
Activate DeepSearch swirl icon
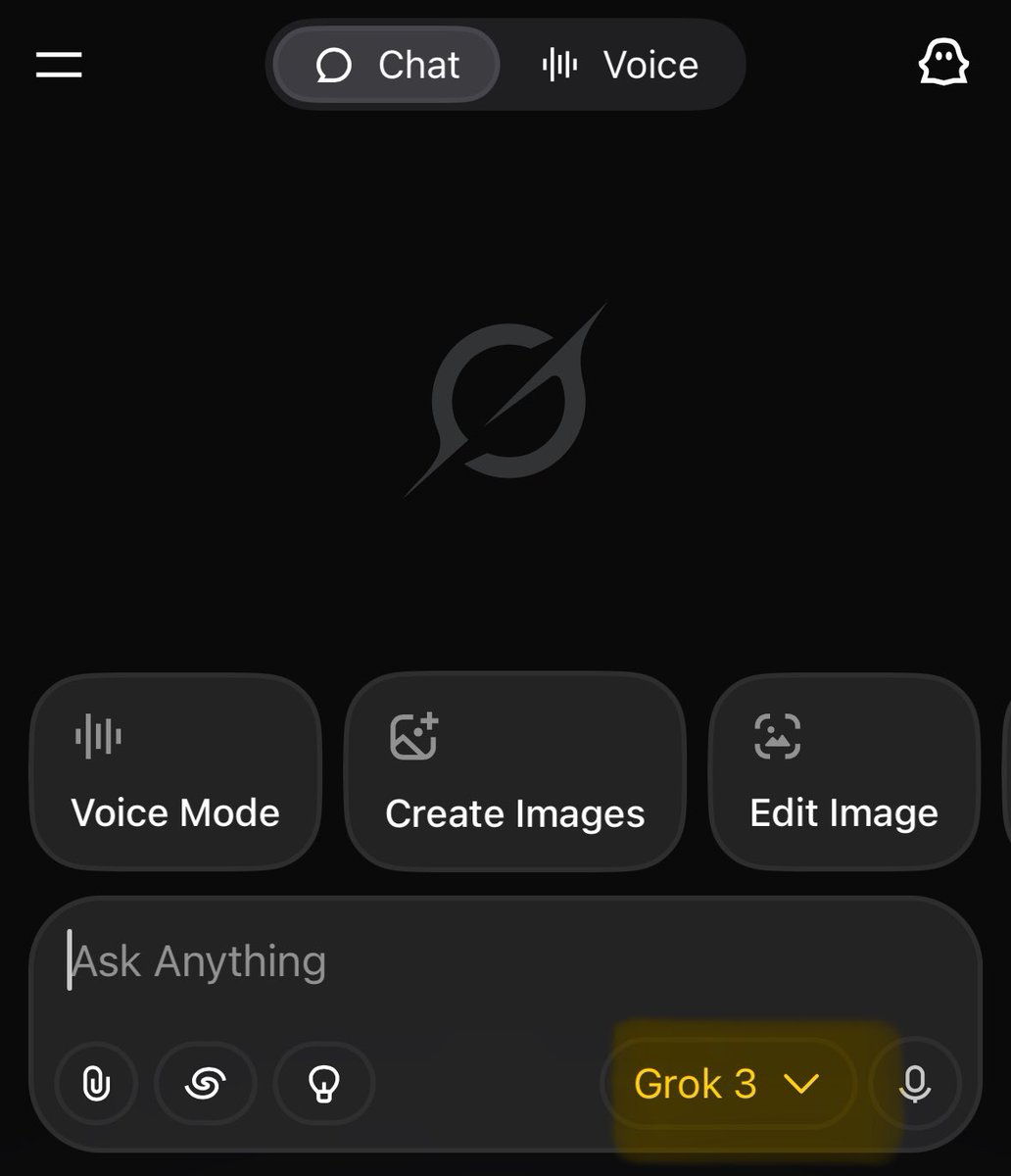[206, 1084]
